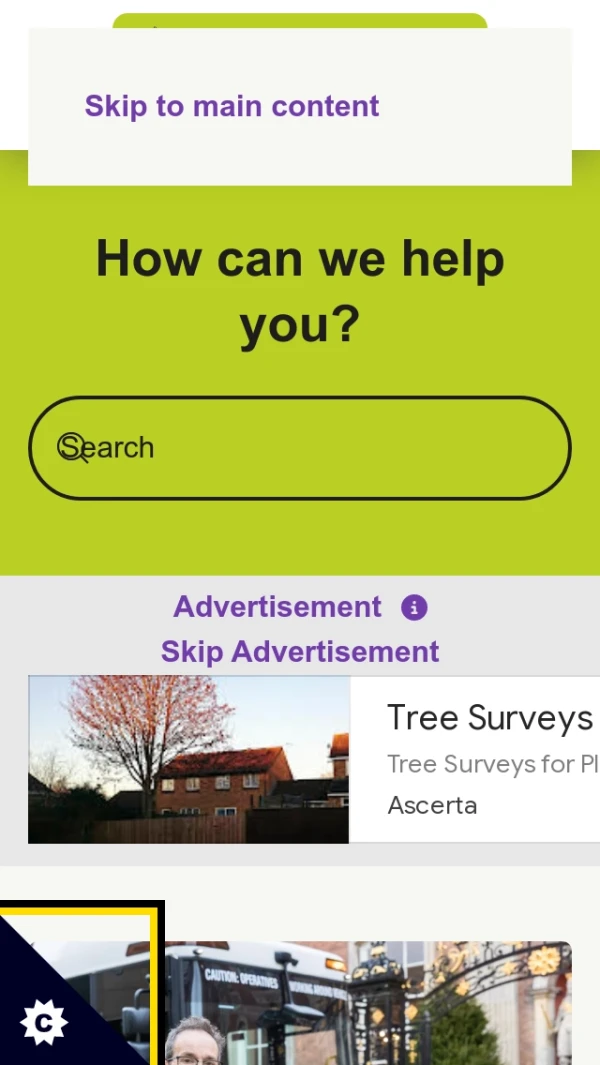
Task: Open the advertisement info icon
Action: (414, 607)
